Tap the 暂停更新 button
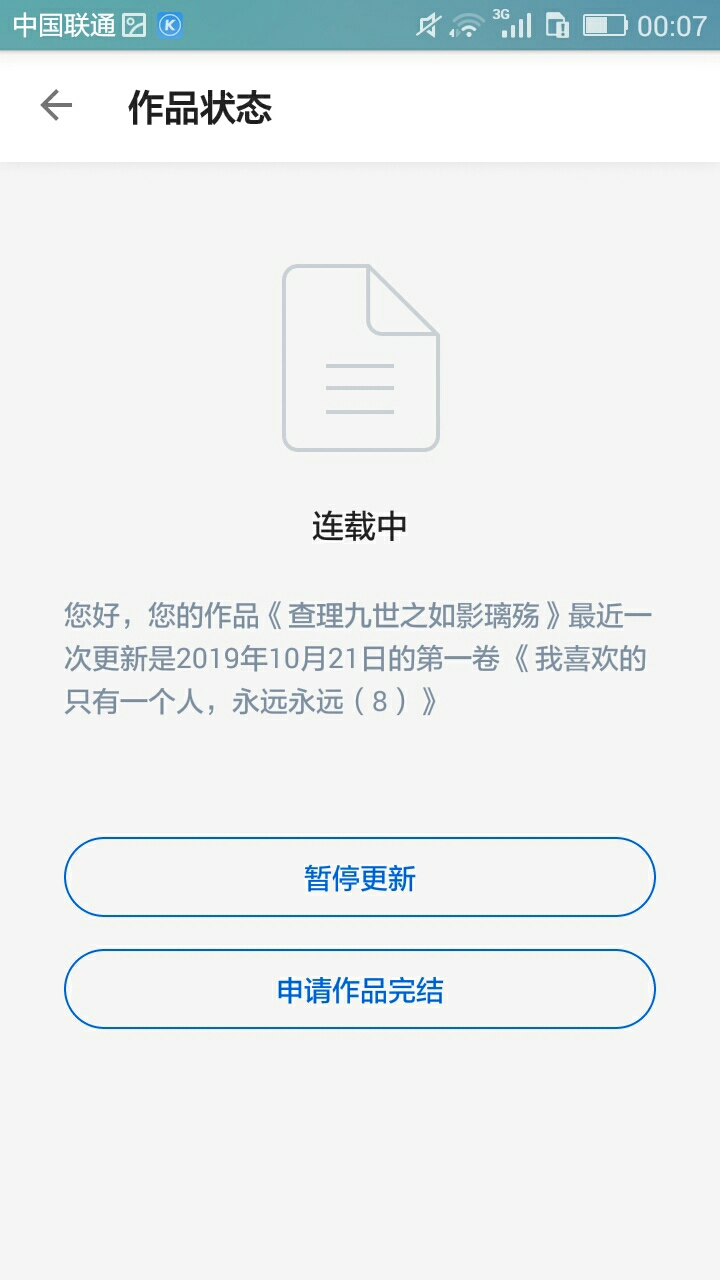Screen dimensions: 720x1280 360,878
